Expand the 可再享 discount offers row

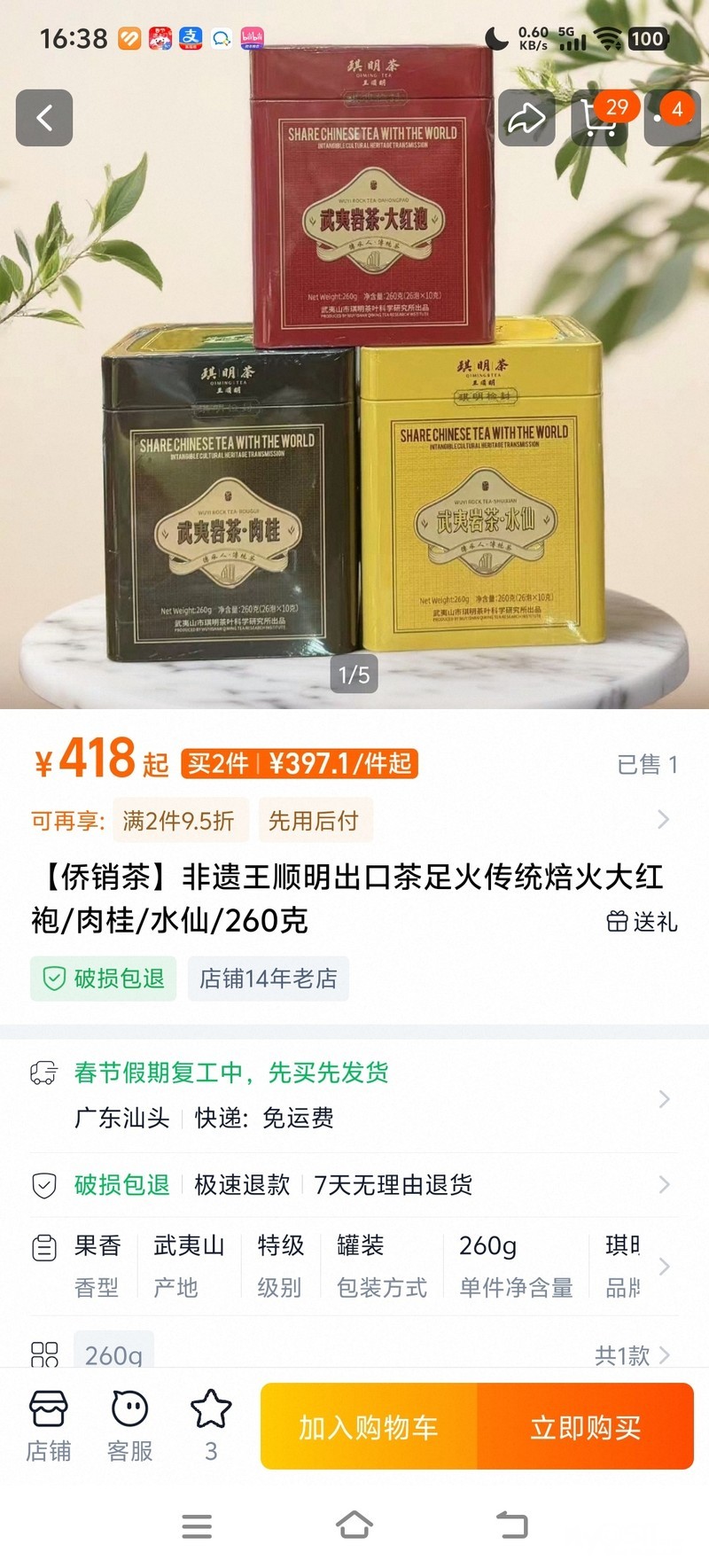[663, 820]
